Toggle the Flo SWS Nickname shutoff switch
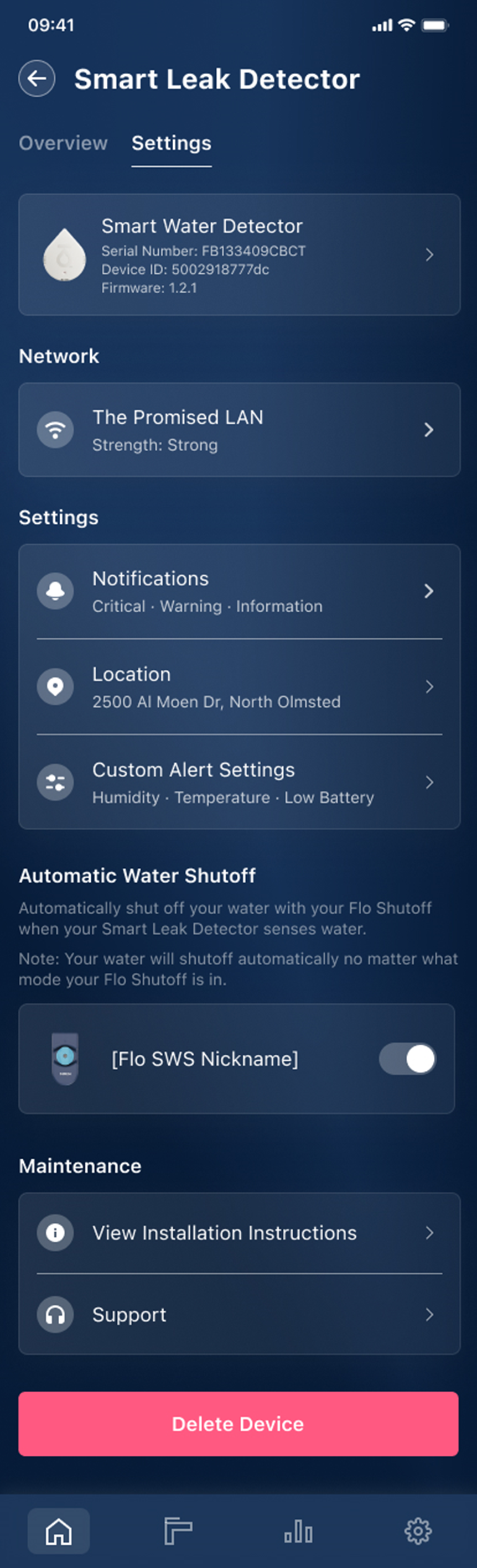Viewport: 477px width, 1568px height. [407, 1059]
